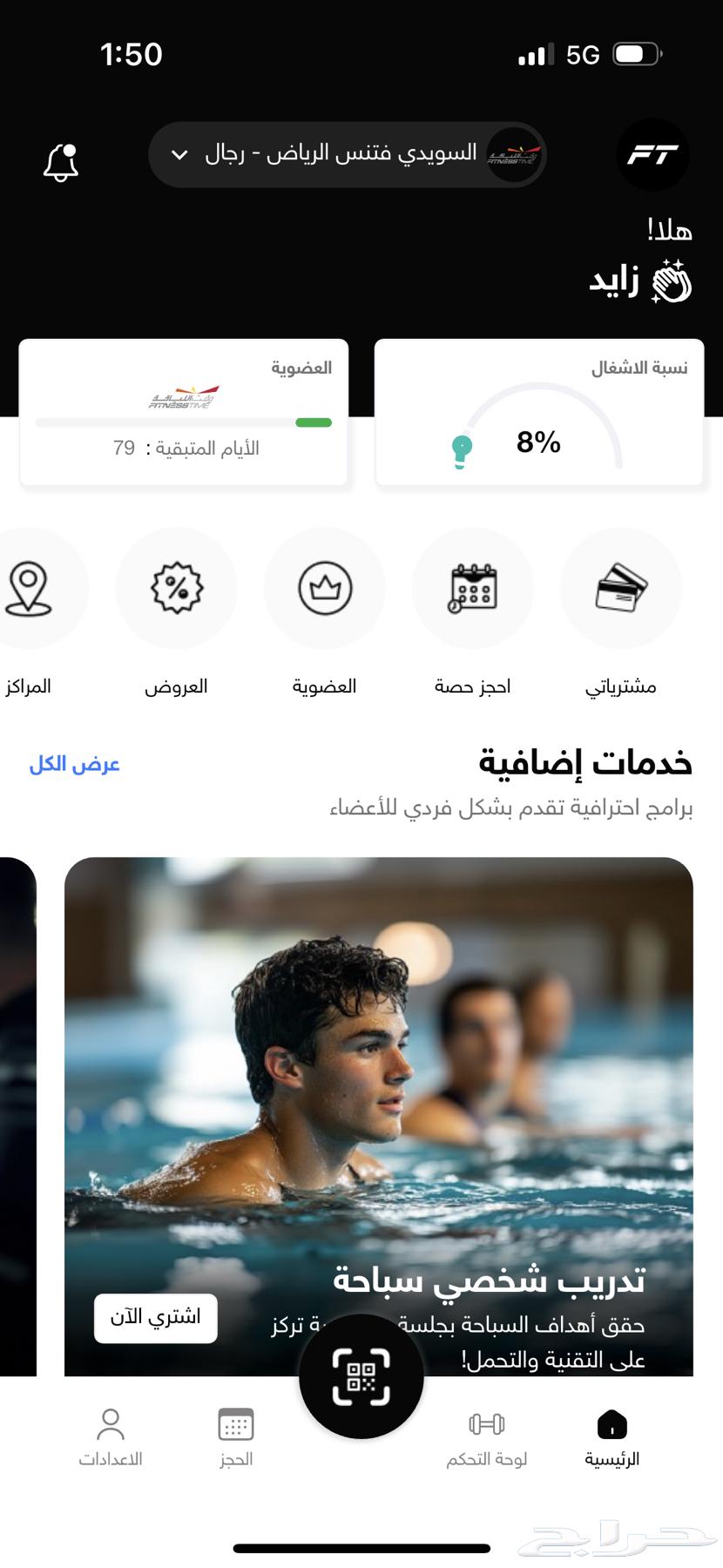Tap the membership days progress bar
The image size is (723, 1568).
(x=183, y=422)
